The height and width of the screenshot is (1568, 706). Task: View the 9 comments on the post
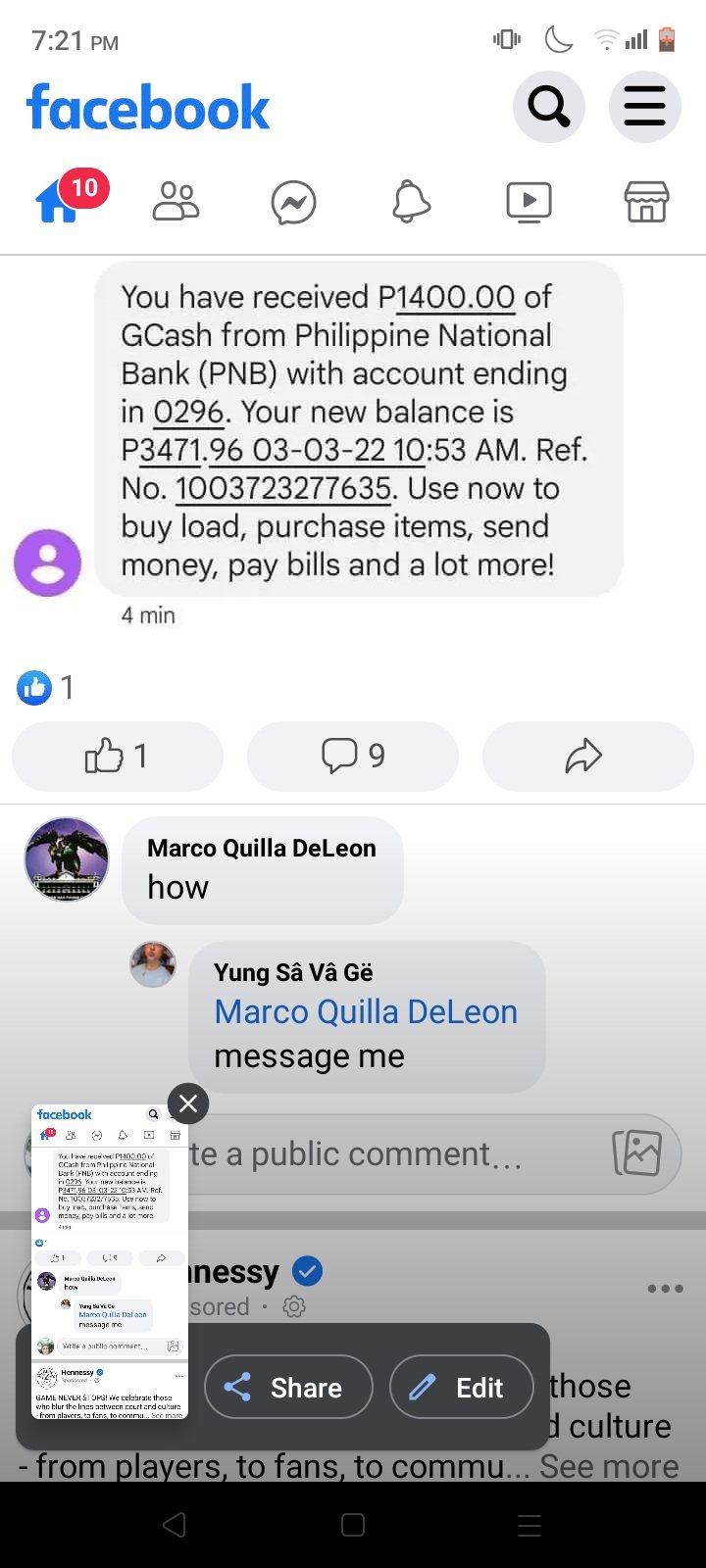[x=353, y=756]
